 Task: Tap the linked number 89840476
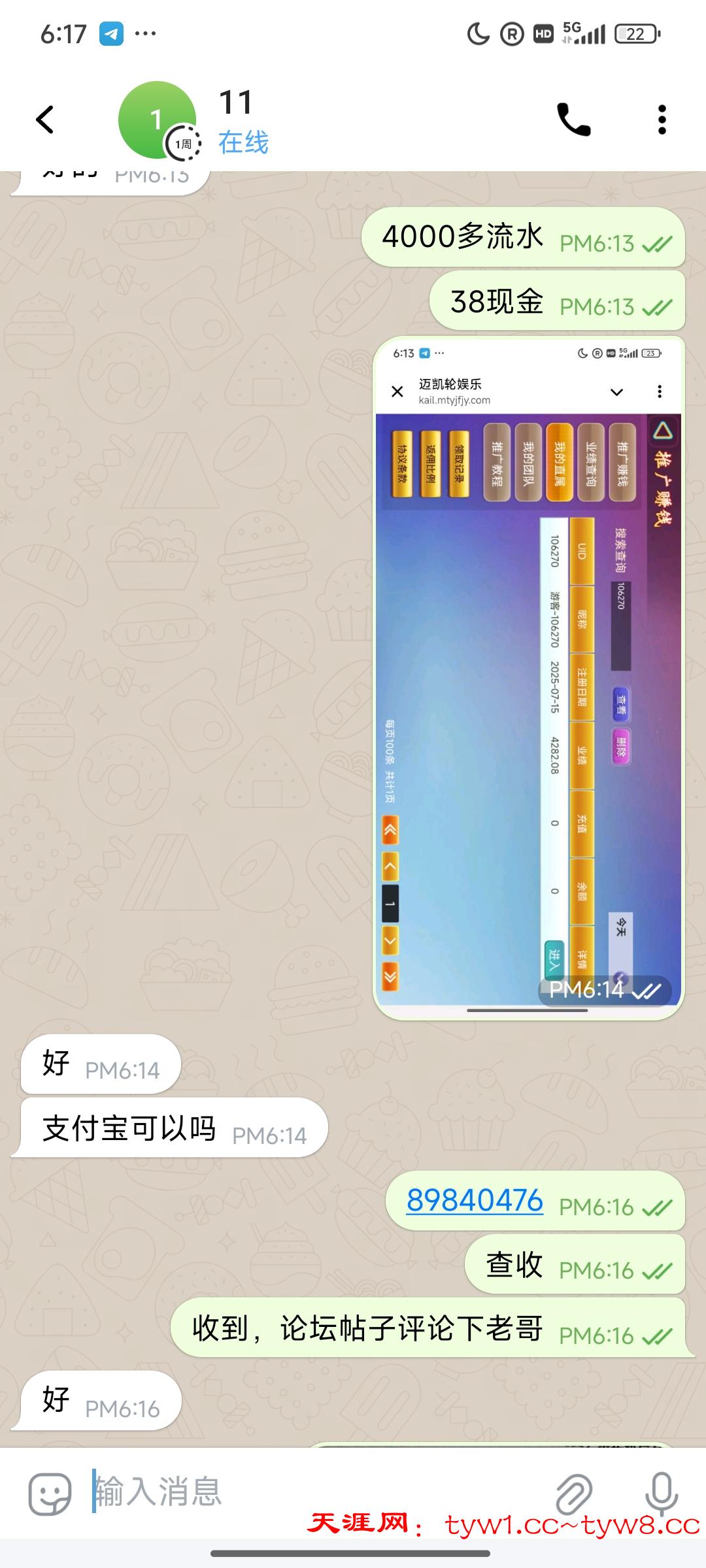click(475, 1200)
